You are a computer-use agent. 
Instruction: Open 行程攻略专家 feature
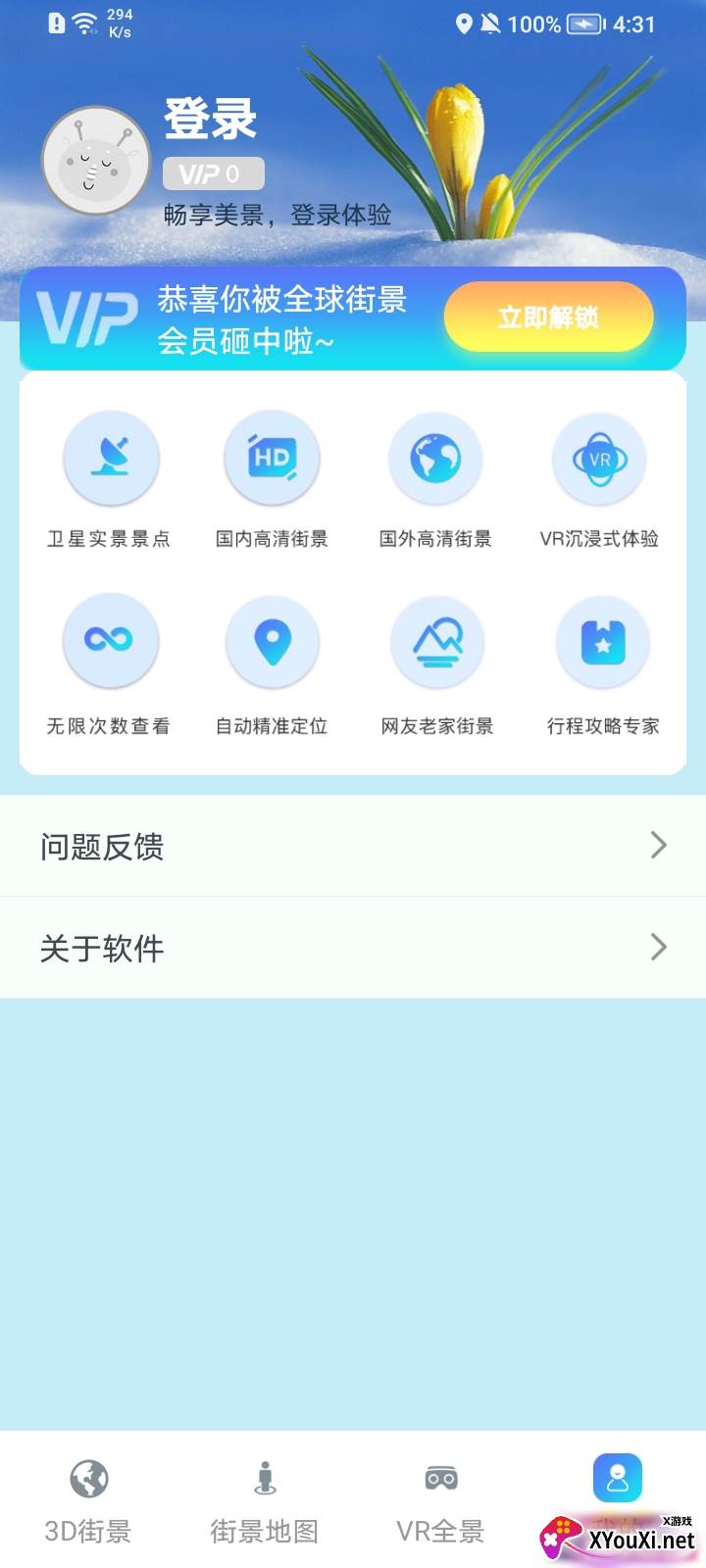(603, 641)
